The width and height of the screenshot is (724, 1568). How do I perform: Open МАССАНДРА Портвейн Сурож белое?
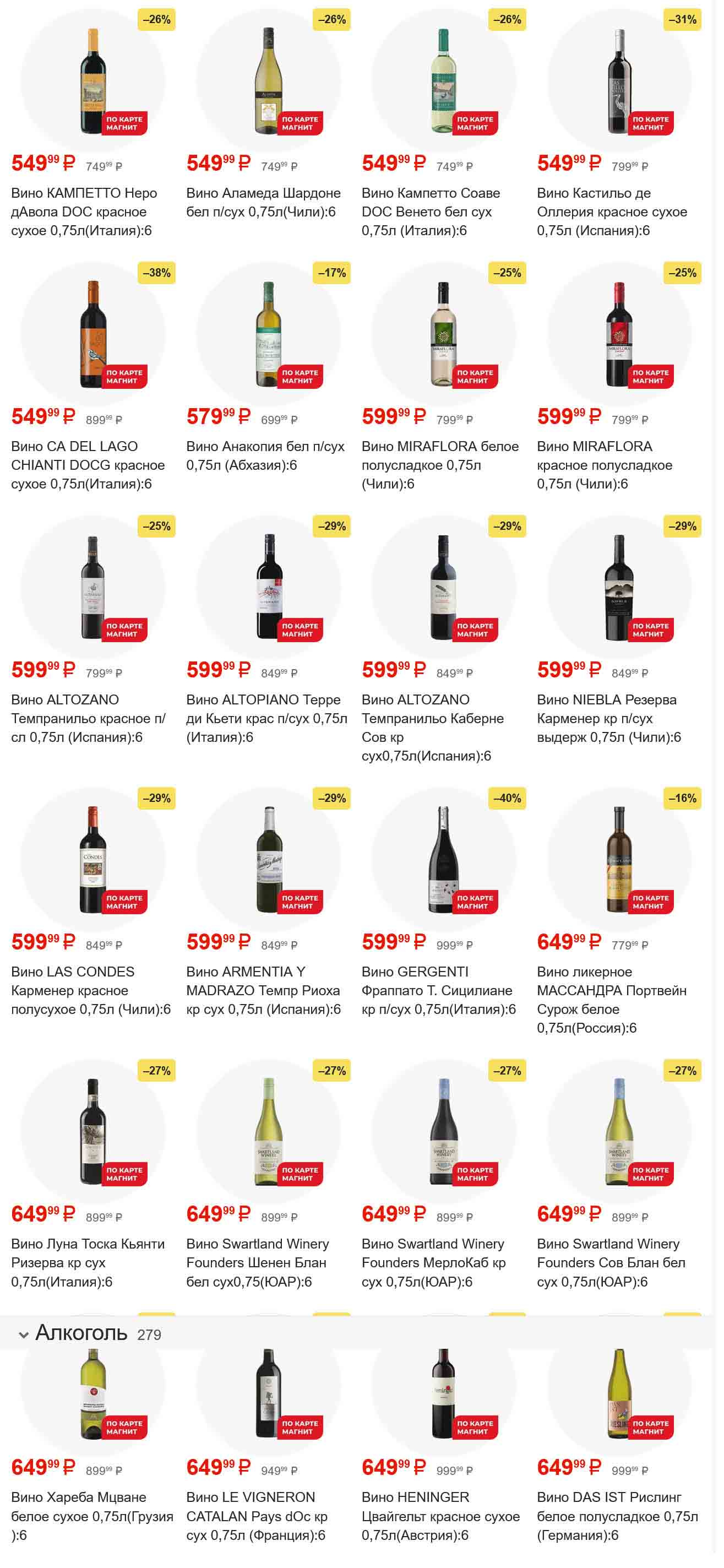(618, 860)
